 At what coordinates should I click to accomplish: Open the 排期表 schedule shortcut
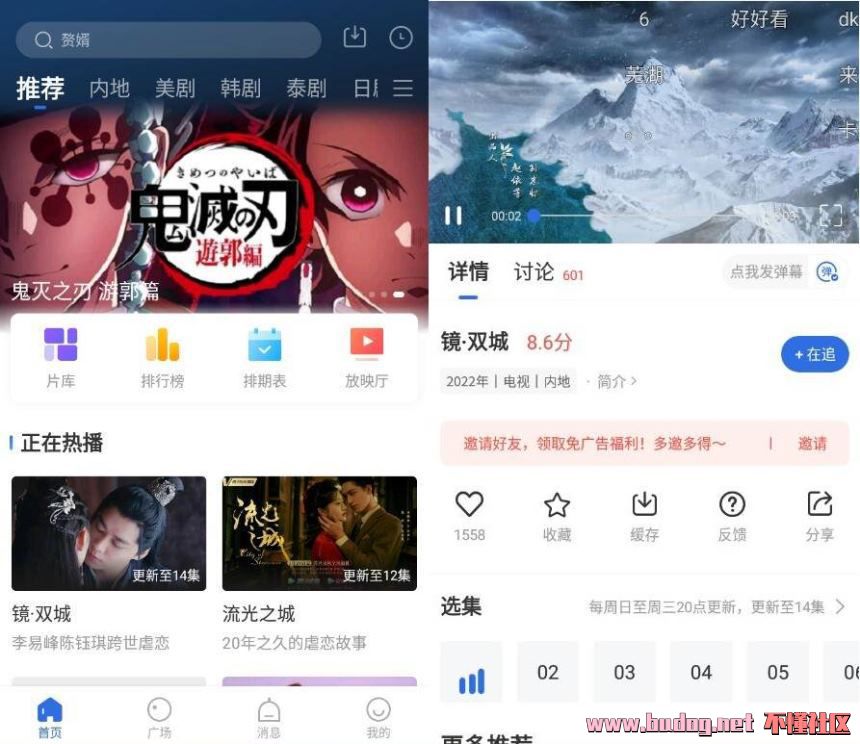click(264, 357)
